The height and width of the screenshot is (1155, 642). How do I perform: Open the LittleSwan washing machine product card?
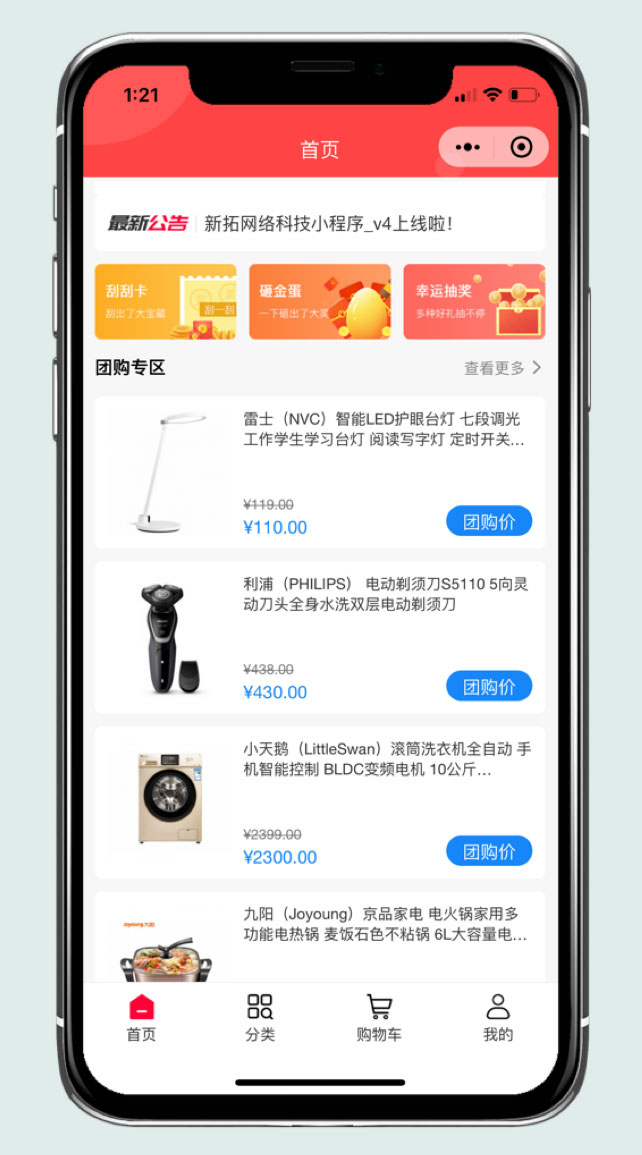click(x=320, y=803)
